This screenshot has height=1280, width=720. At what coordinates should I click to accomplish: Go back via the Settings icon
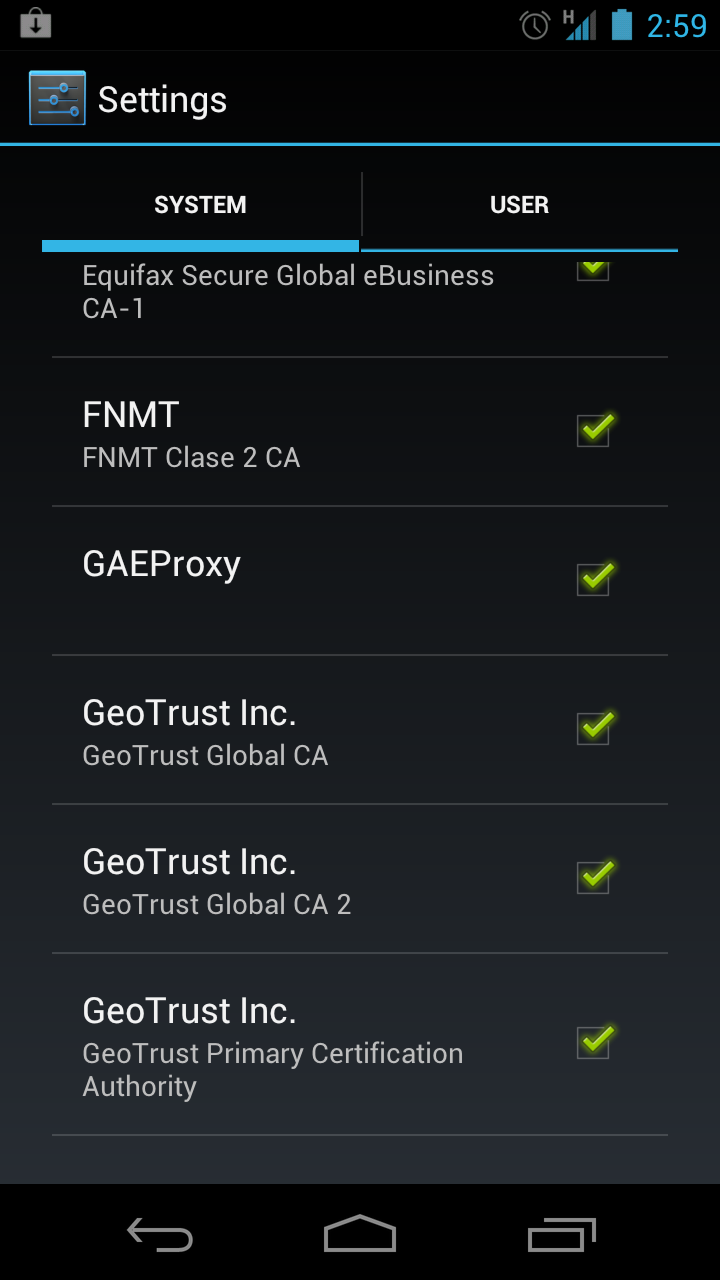click(x=57, y=98)
